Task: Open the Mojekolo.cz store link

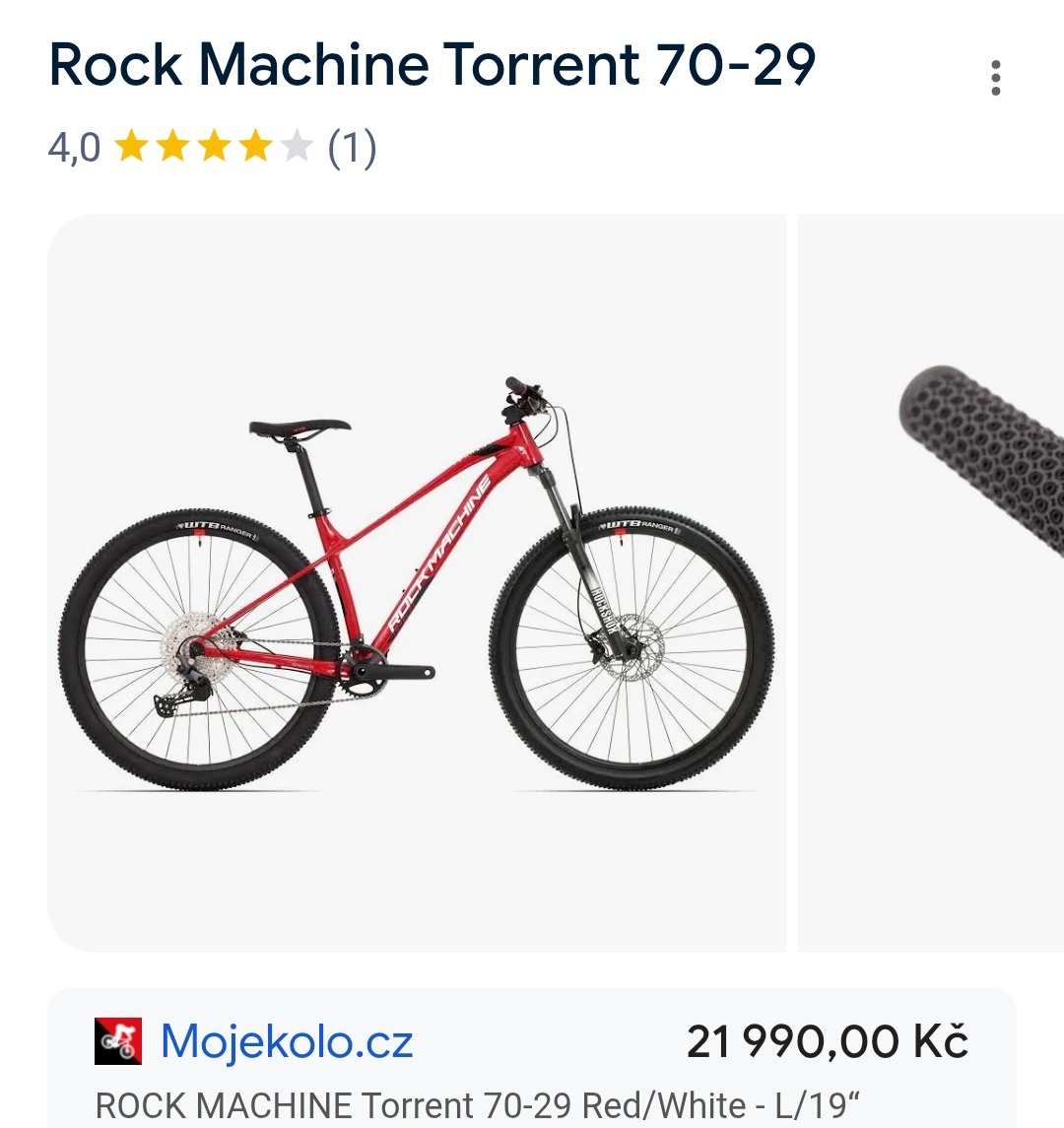Action: coord(289,1039)
